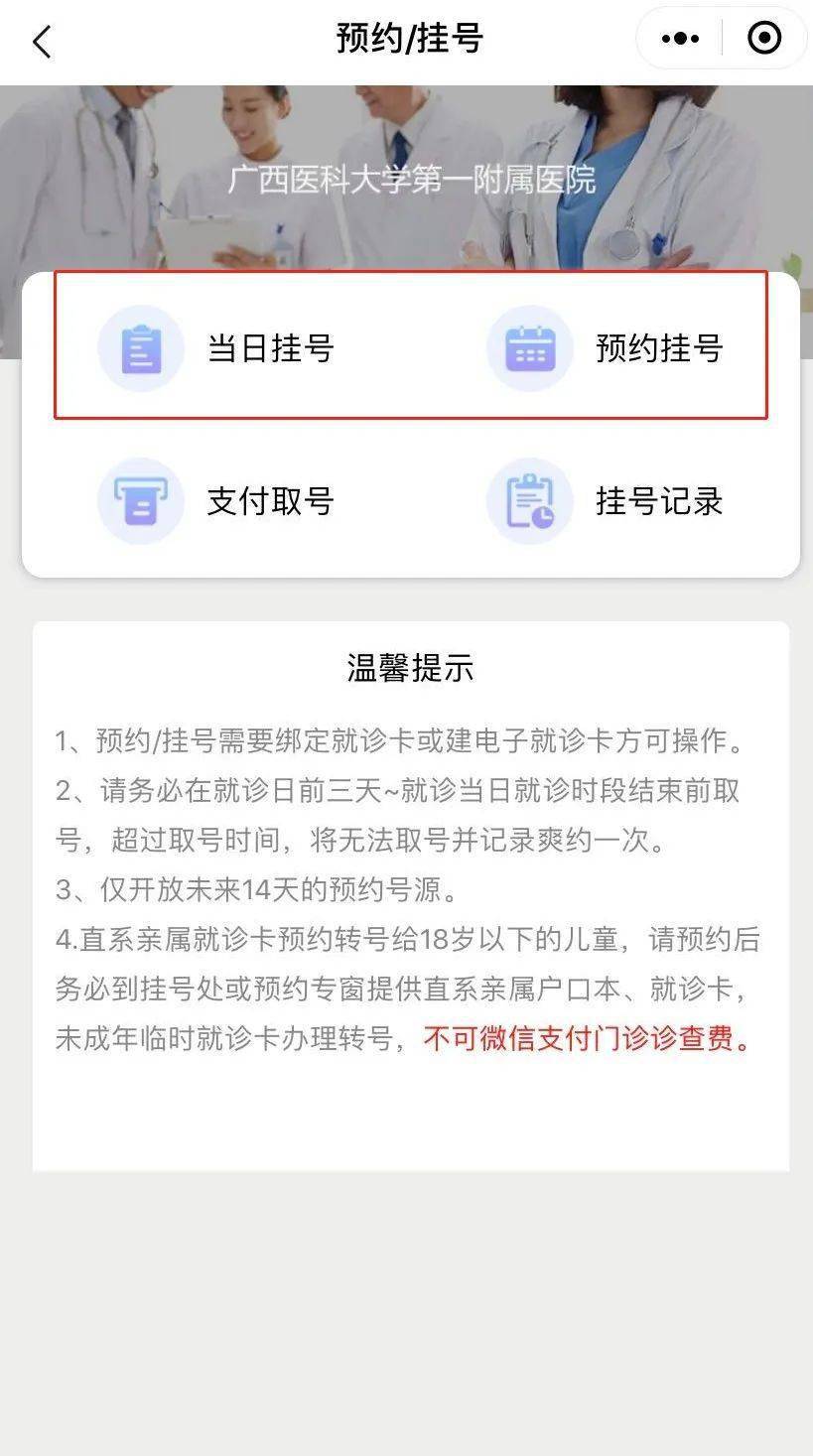This screenshot has height=1456, width=813.
Task: Click the chart clipboard icon beside 挂号记录
Action: pyautogui.click(x=529, y=501)
